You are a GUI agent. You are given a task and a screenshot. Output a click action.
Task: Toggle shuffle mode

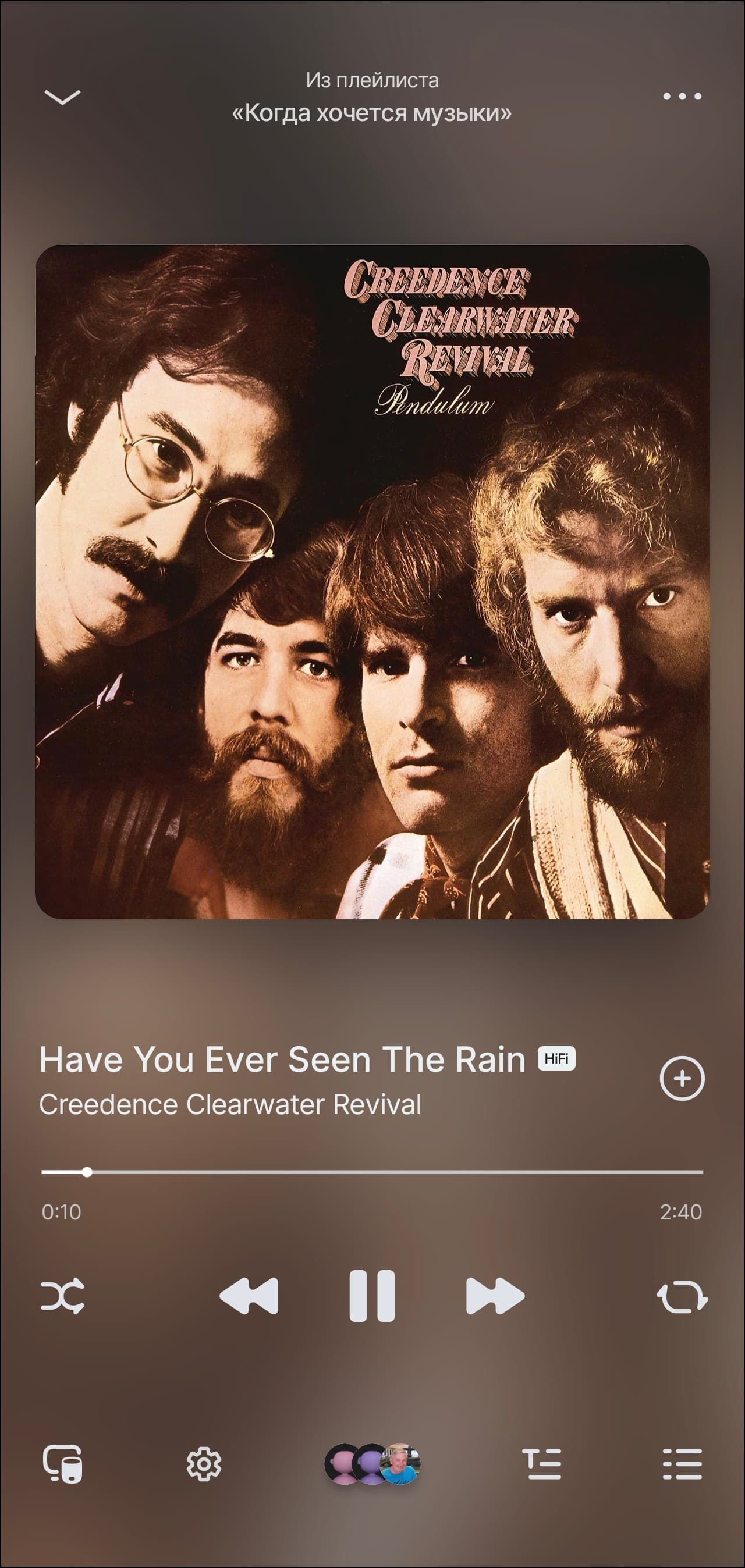click(x=63, y=1296)
